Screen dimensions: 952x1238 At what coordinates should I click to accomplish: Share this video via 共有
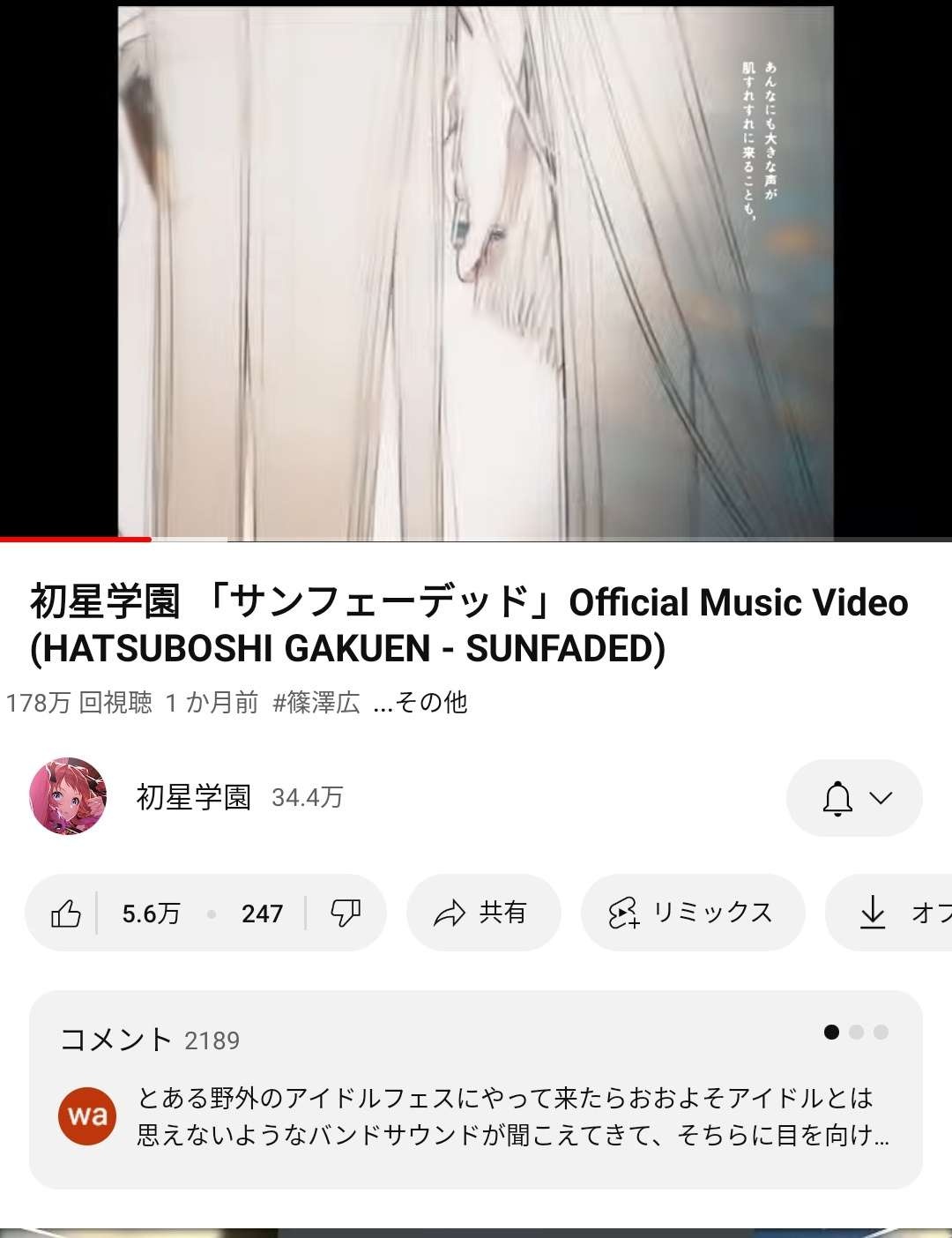coord(483,913)
